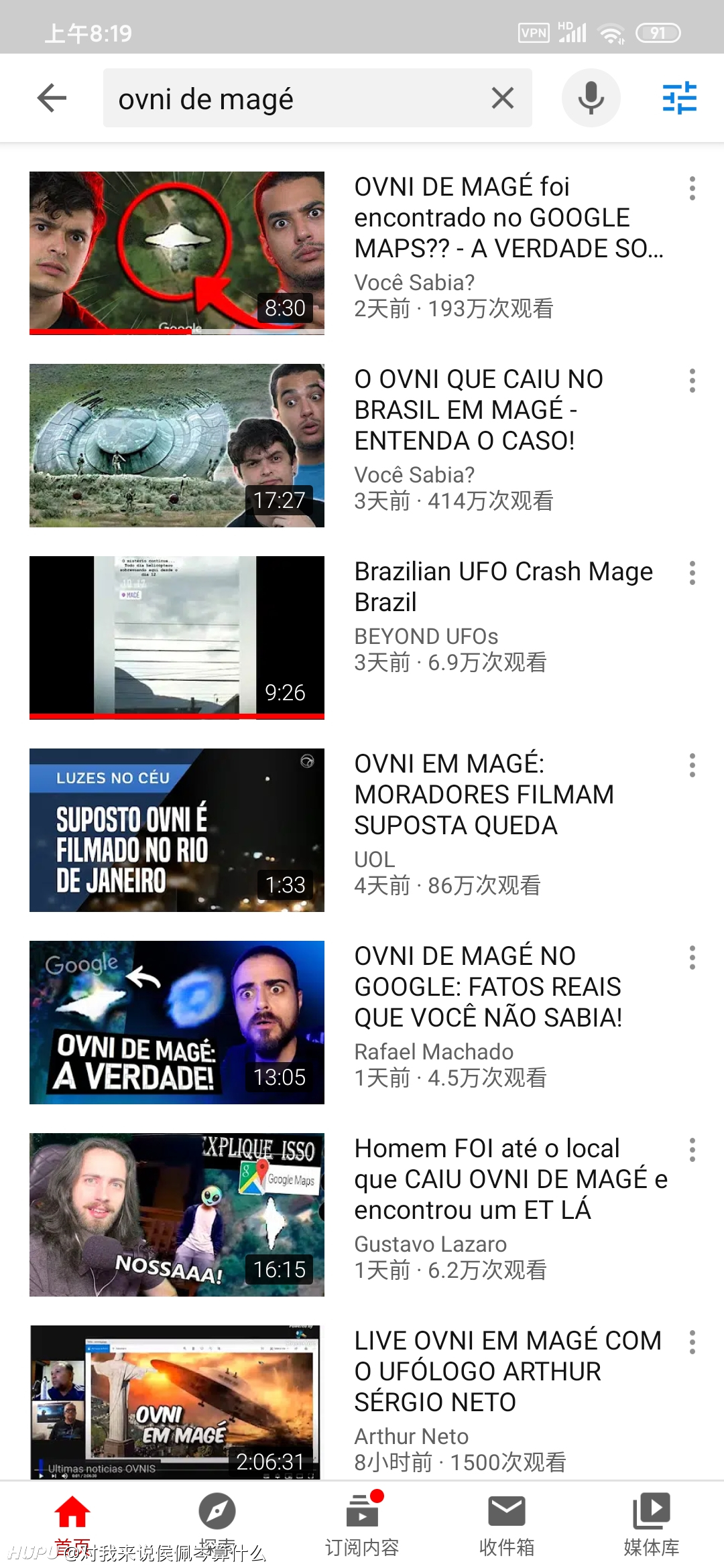724x1568 pixels.
Task: Open 'LIVE OVNI EM MAGÉ' by Arthur Neto
Action: tap(177, 1402)
